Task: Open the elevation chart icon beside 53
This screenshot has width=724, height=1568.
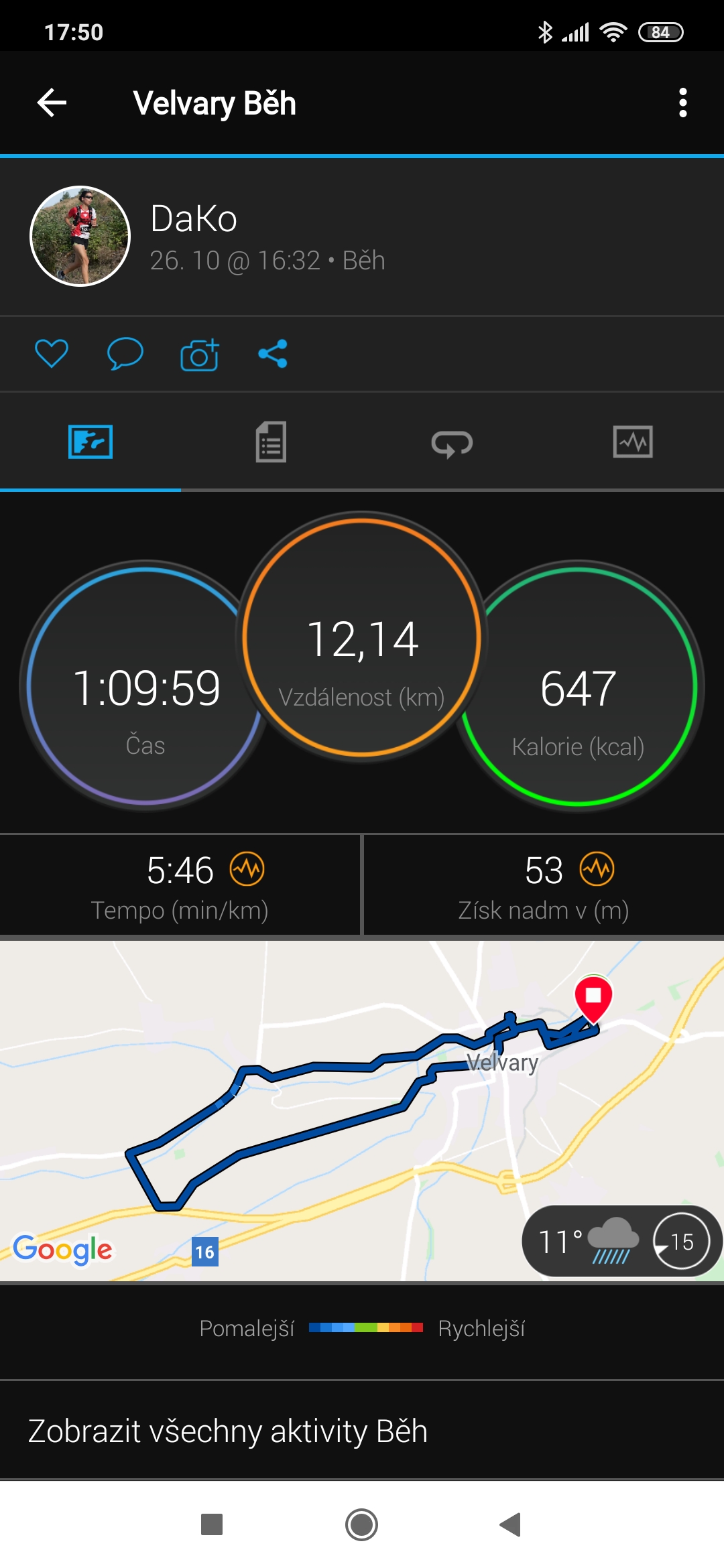Action: (x=597, y=869)
